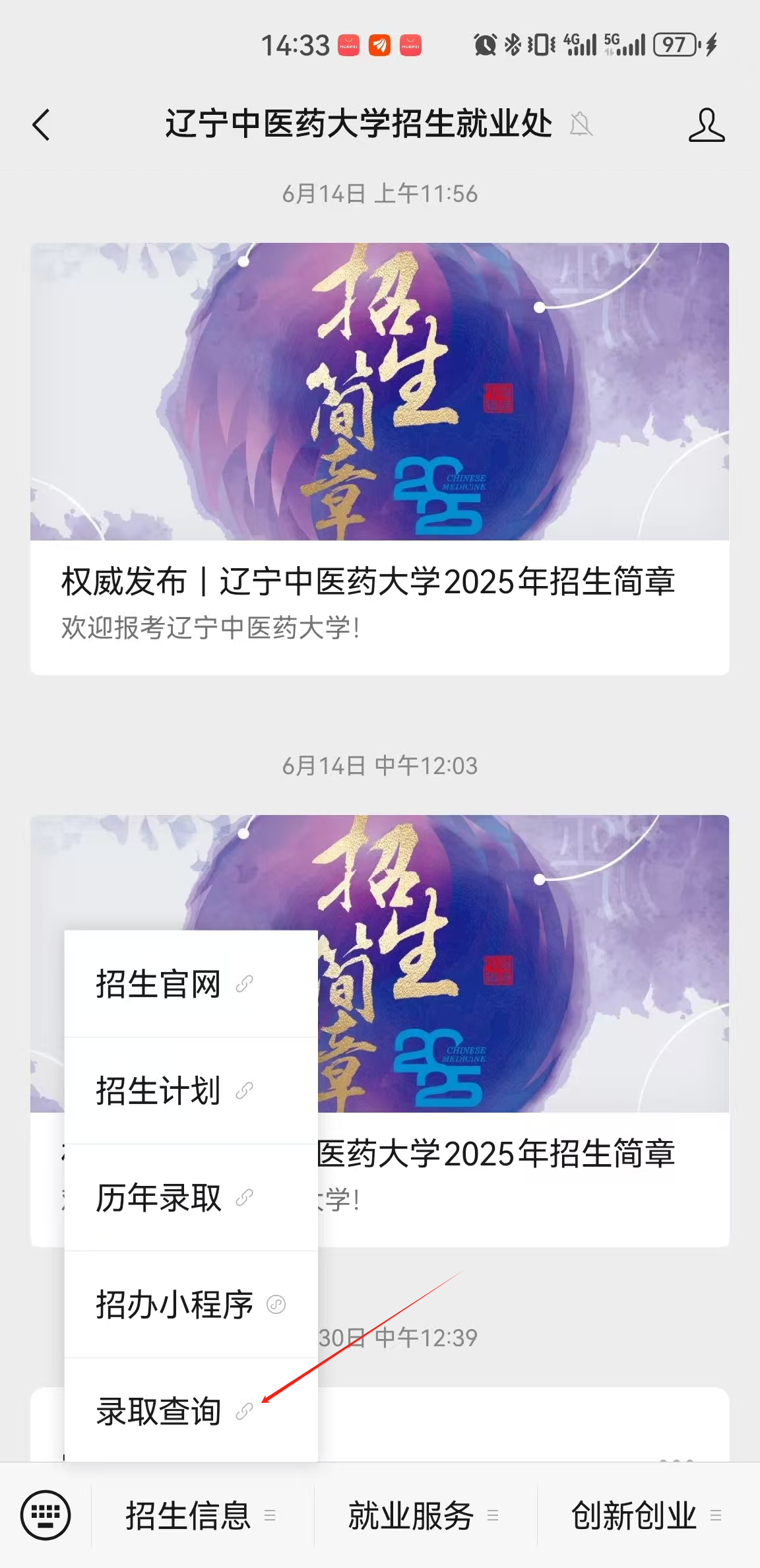Go back from the official account chat
The height and width of the screenshot is (1568, 760).
point(42,125)
